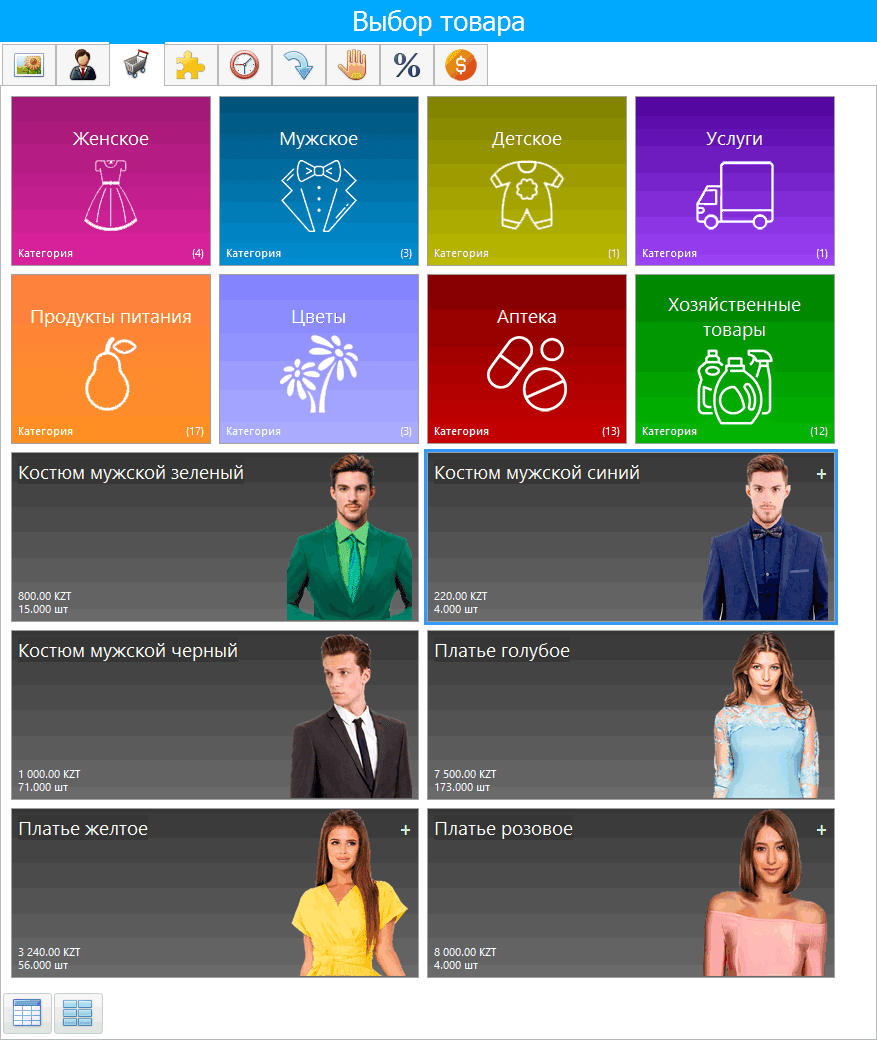Open the puzzle piece tab
This screenshot has width=877, height=1040.
190,66
